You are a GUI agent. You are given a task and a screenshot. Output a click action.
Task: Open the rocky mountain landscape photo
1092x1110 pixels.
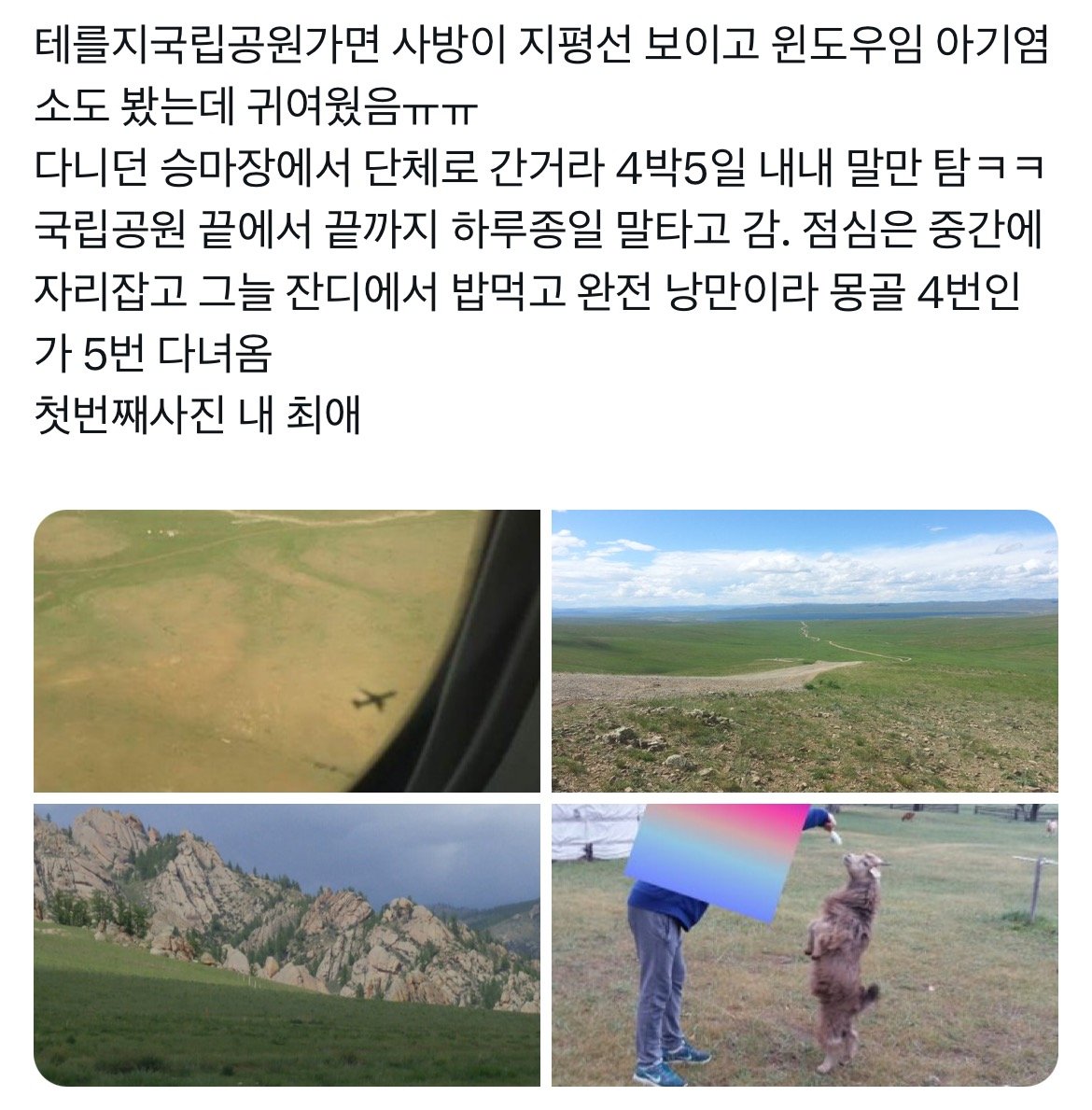[x=287, y=944]
